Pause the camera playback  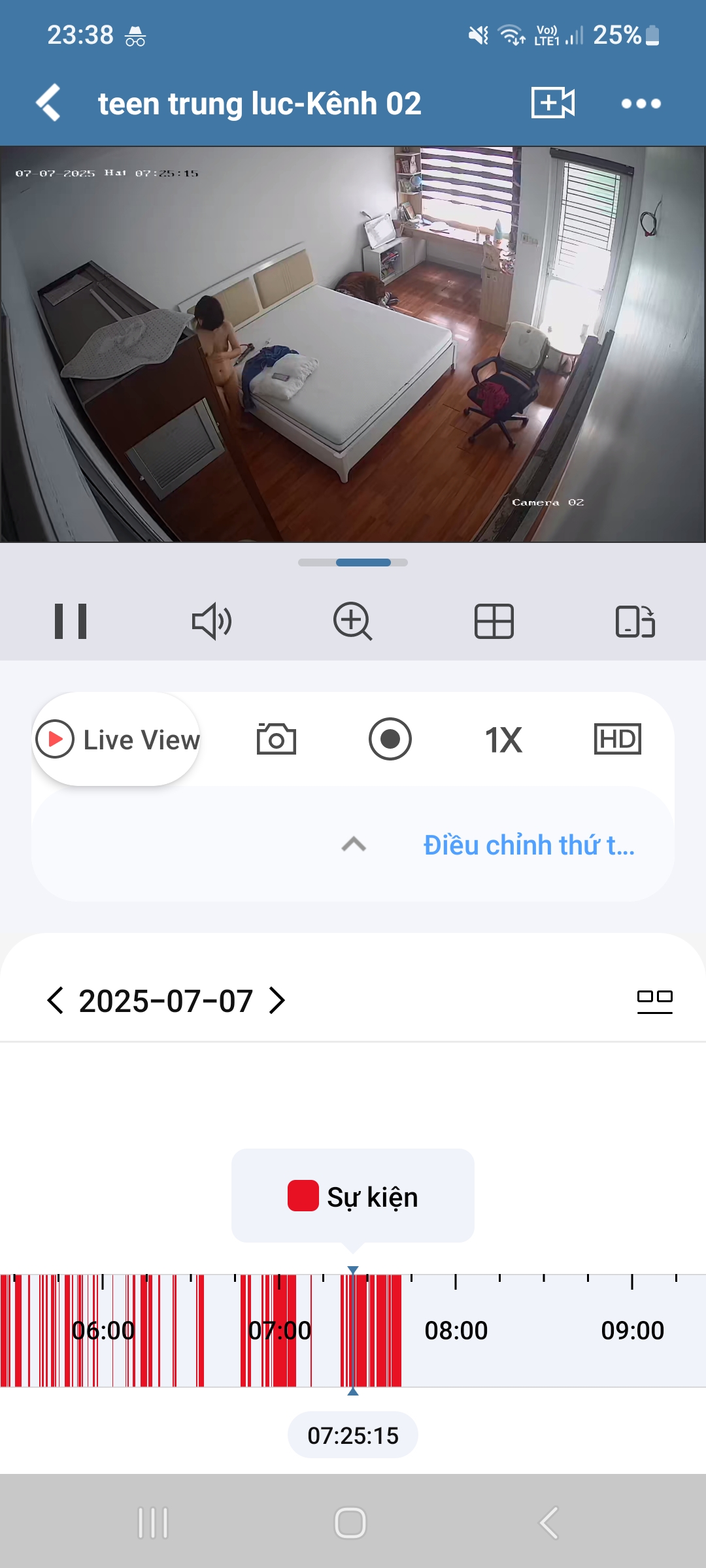pyautogui.click(x=71, y=621)
